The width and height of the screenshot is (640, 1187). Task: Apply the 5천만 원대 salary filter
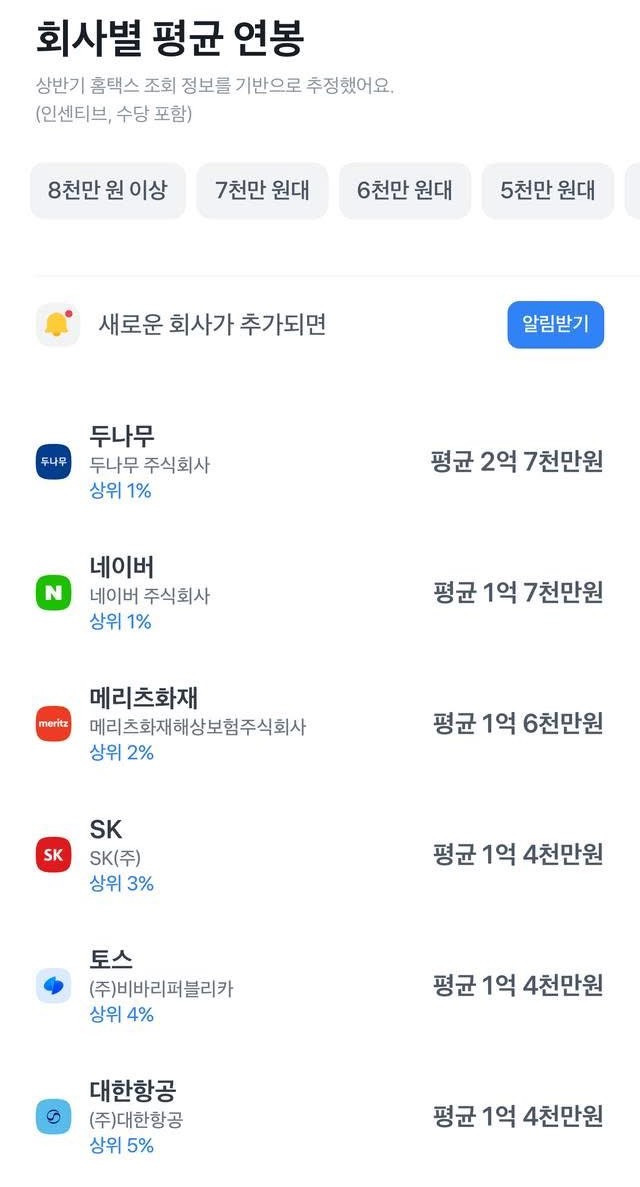[547, 190]
